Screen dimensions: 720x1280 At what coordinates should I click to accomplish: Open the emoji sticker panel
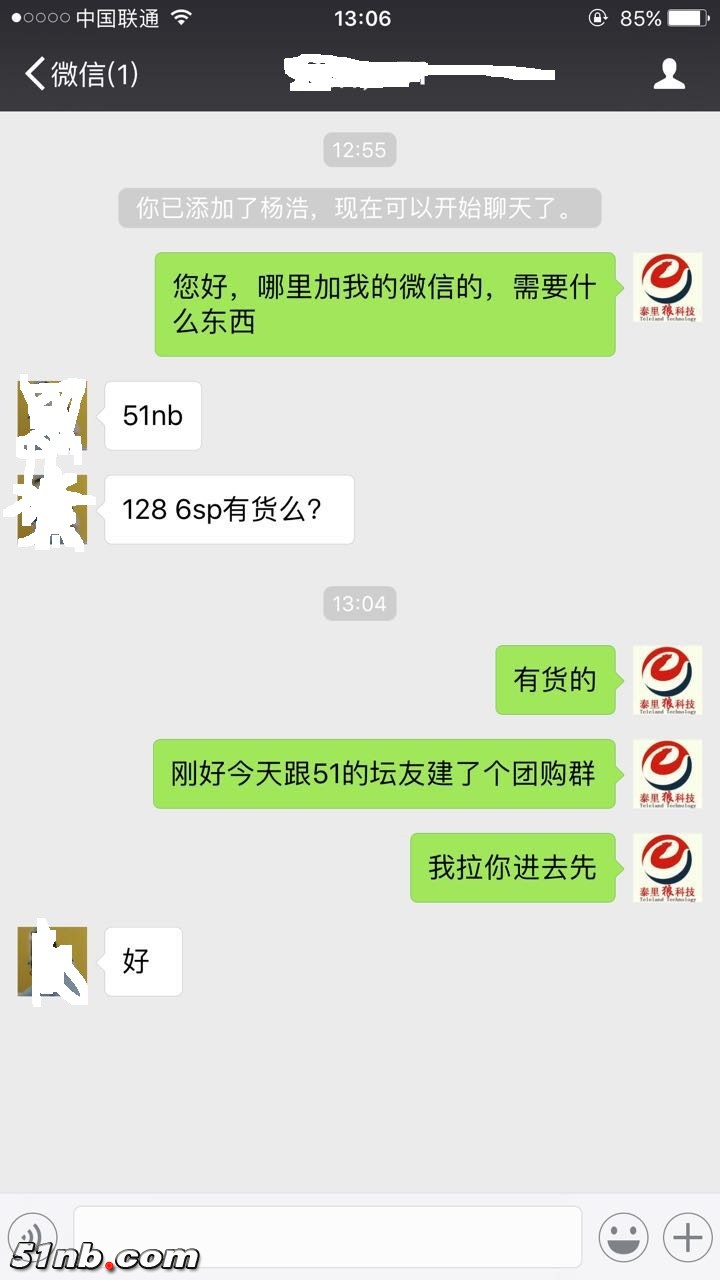tap(623, 1237)
